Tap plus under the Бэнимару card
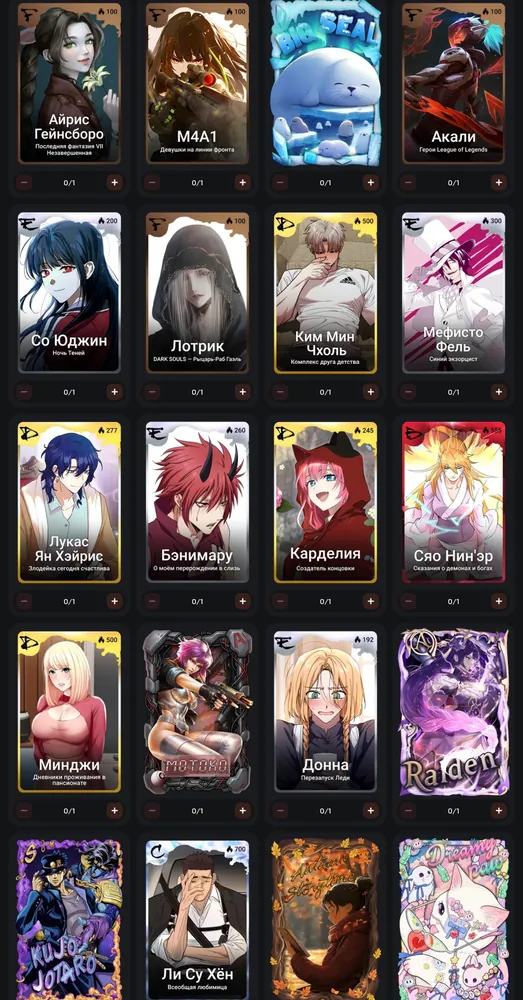The width and height of the screenshot is (523, 1000). [242, 601]
